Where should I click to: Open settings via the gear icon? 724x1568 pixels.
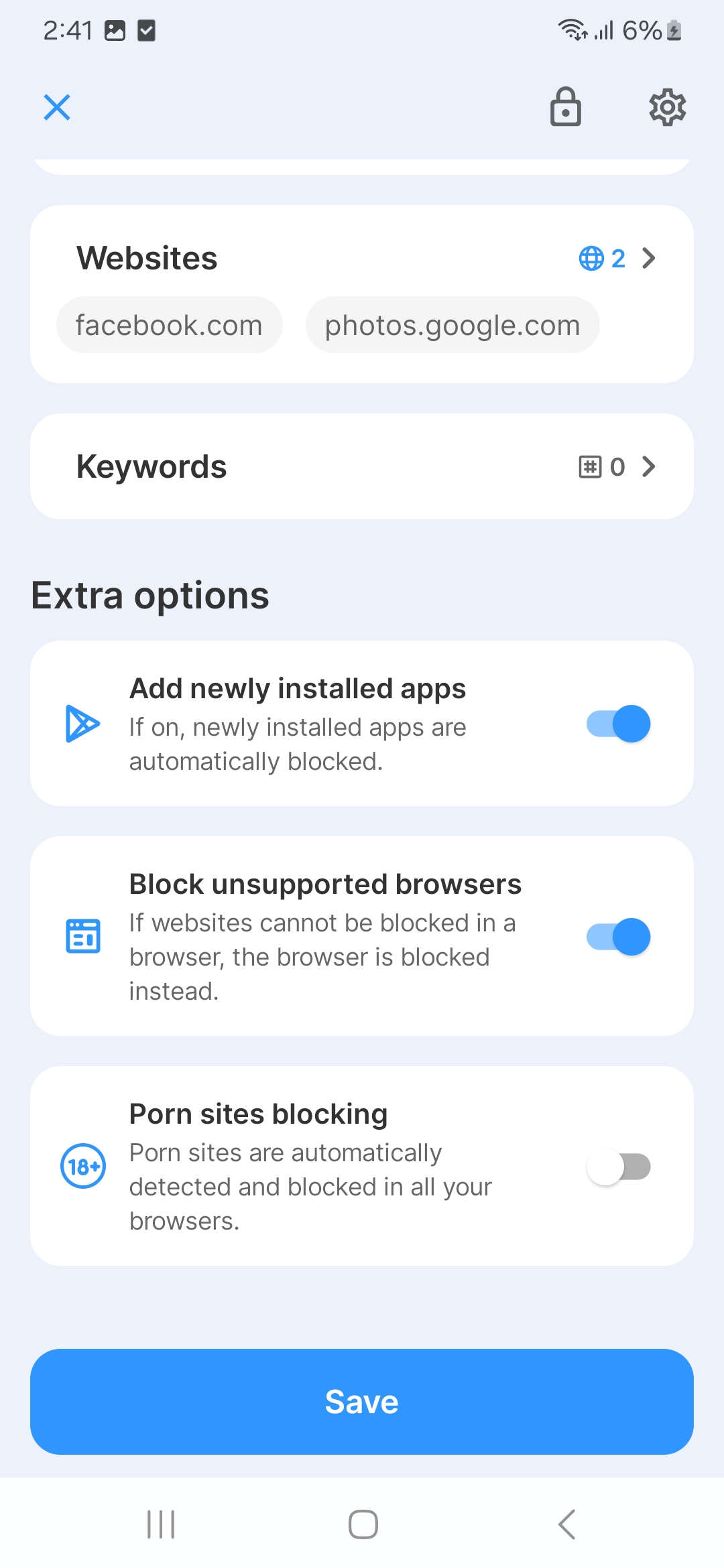pos(667,107)
